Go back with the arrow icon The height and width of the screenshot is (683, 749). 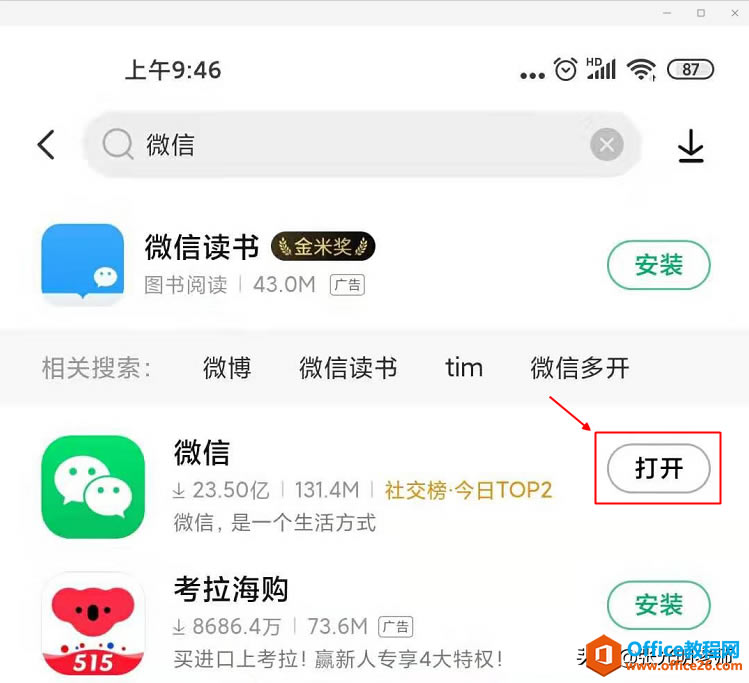pyautogui.click(x=45, y=145)
